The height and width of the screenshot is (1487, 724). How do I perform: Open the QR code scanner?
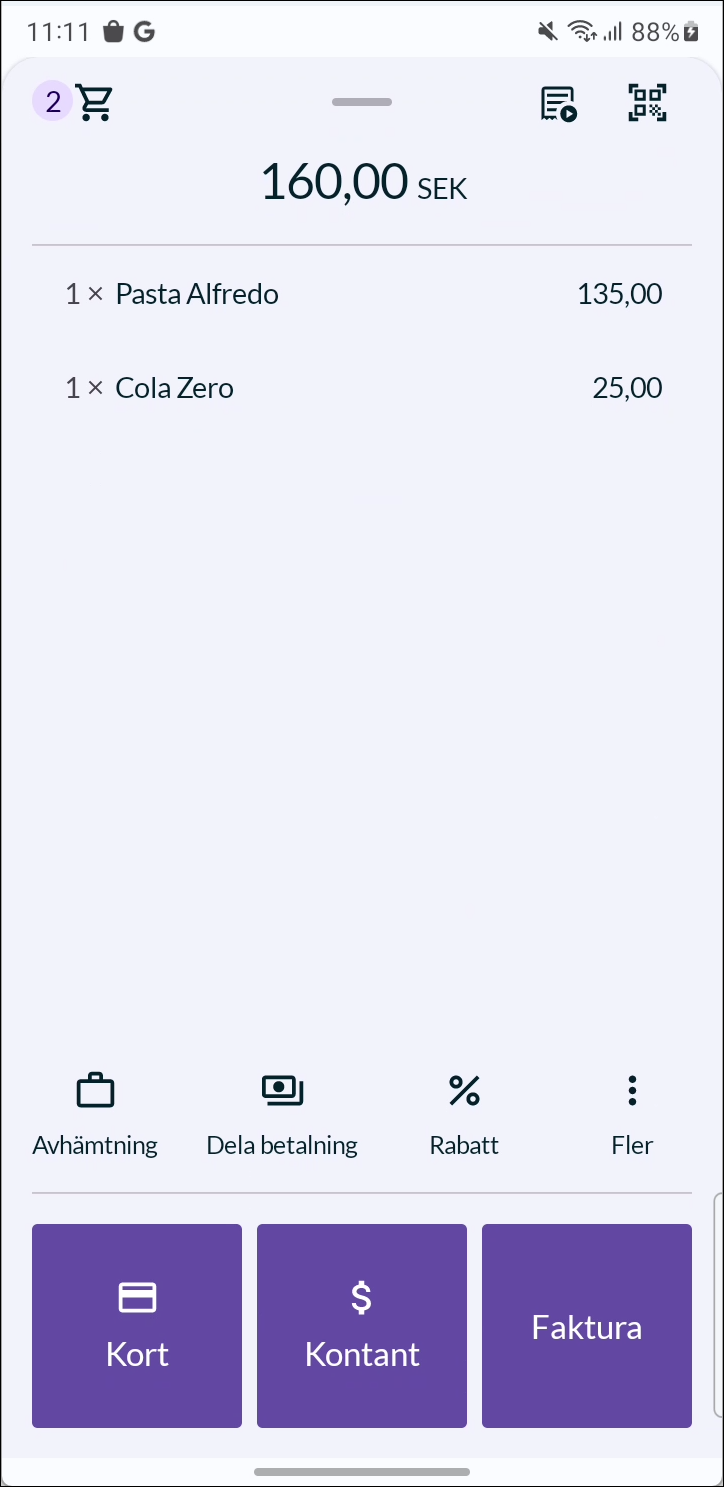pyautogui.click(x=647, y=103)
